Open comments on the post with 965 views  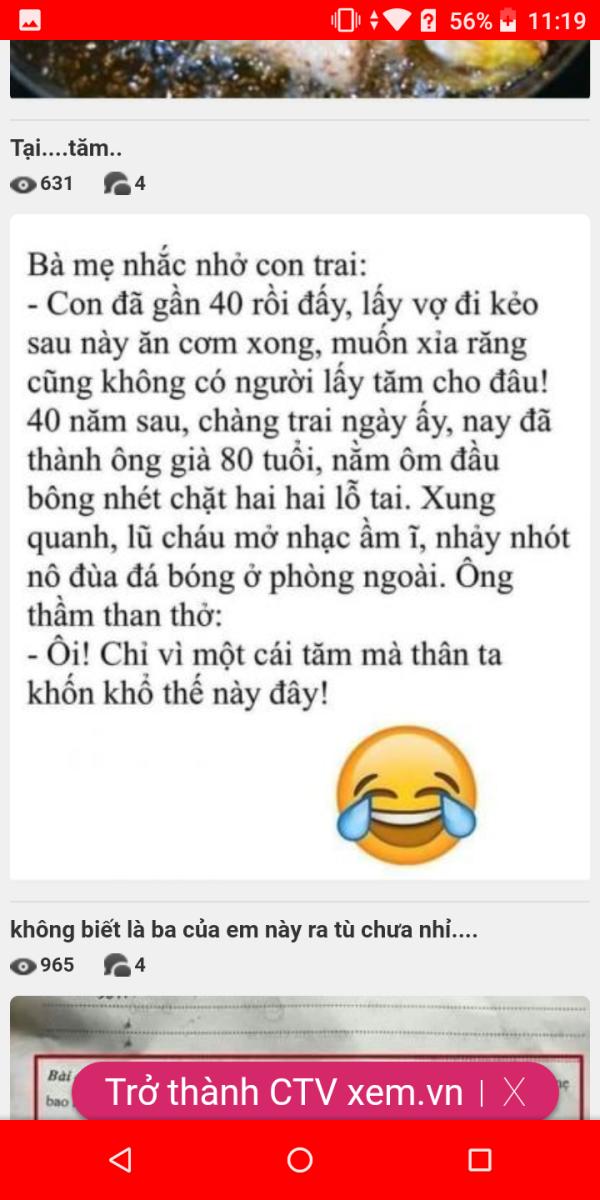click(125, 965)
